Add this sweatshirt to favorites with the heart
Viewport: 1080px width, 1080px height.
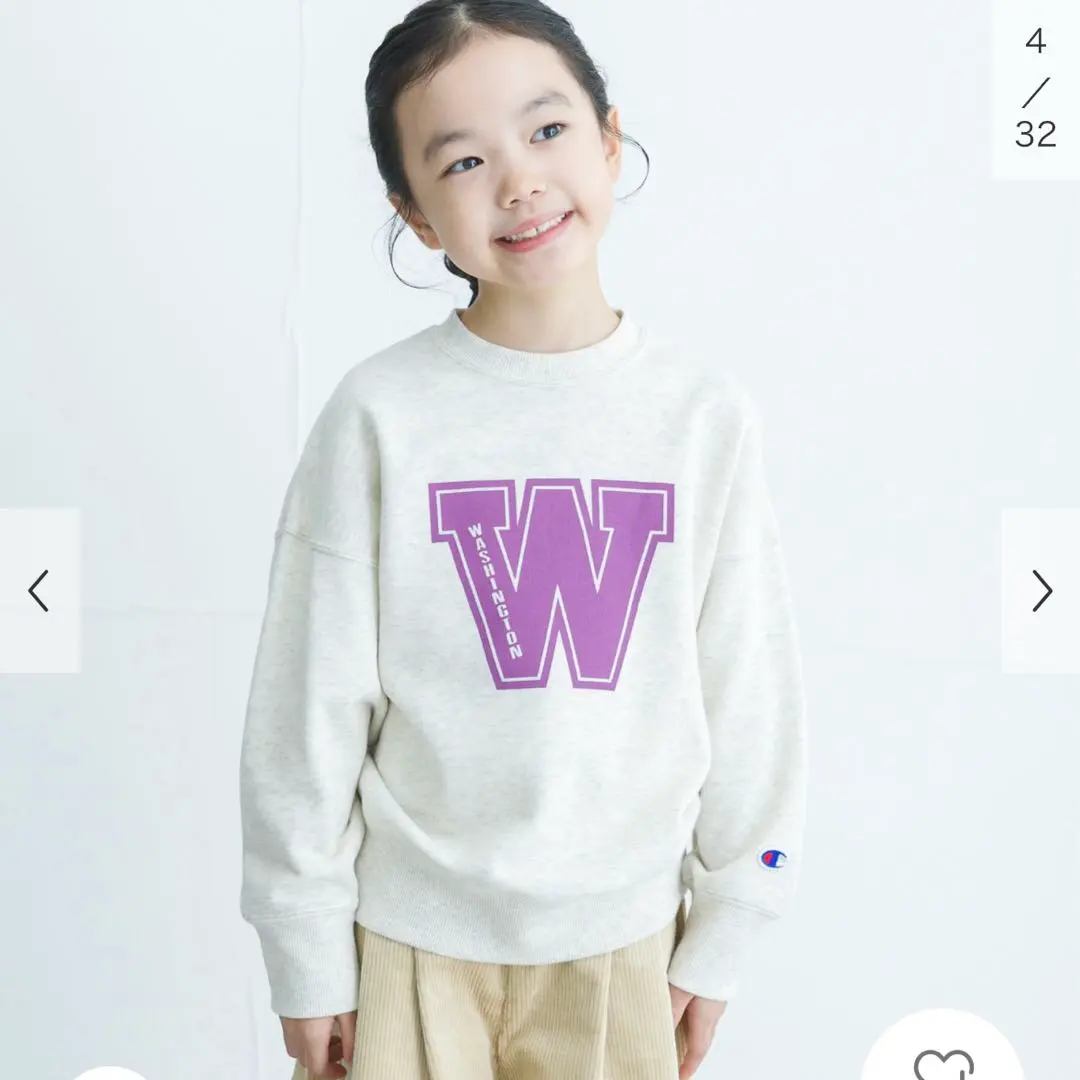point(943,1060)
